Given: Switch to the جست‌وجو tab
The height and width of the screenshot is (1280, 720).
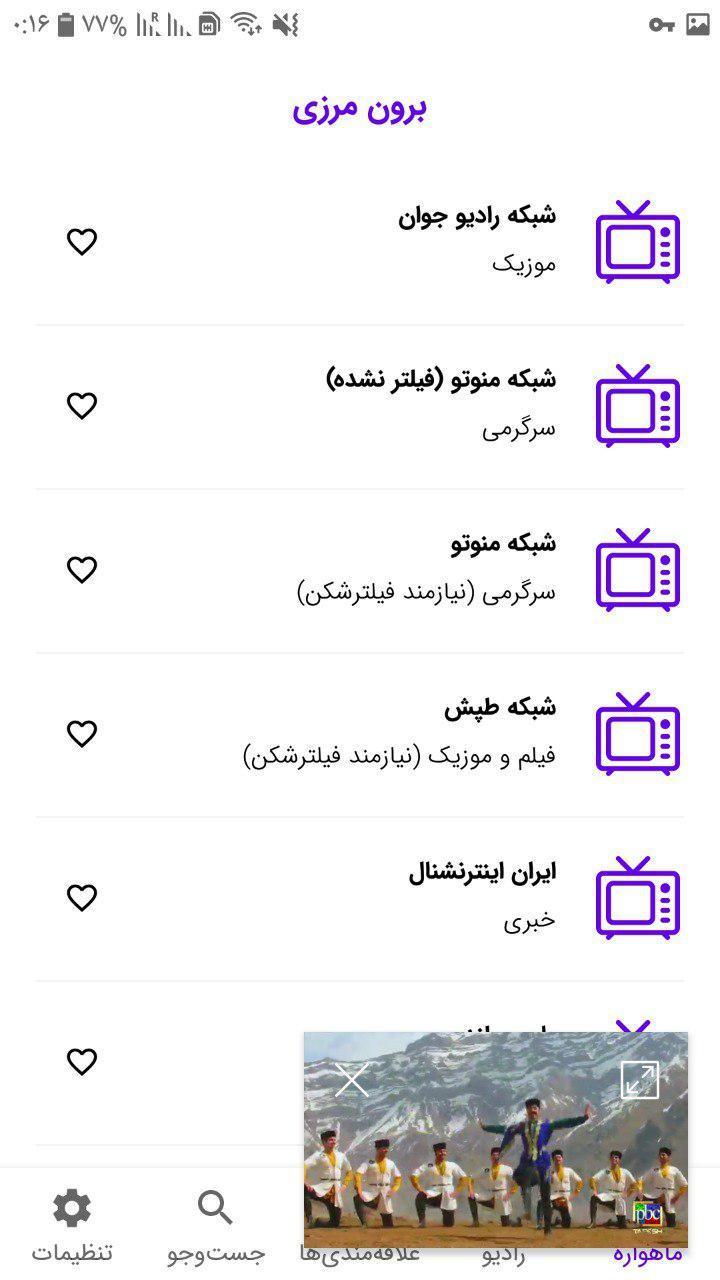Looking at the screenshot, I should [x=216, y=1226].
